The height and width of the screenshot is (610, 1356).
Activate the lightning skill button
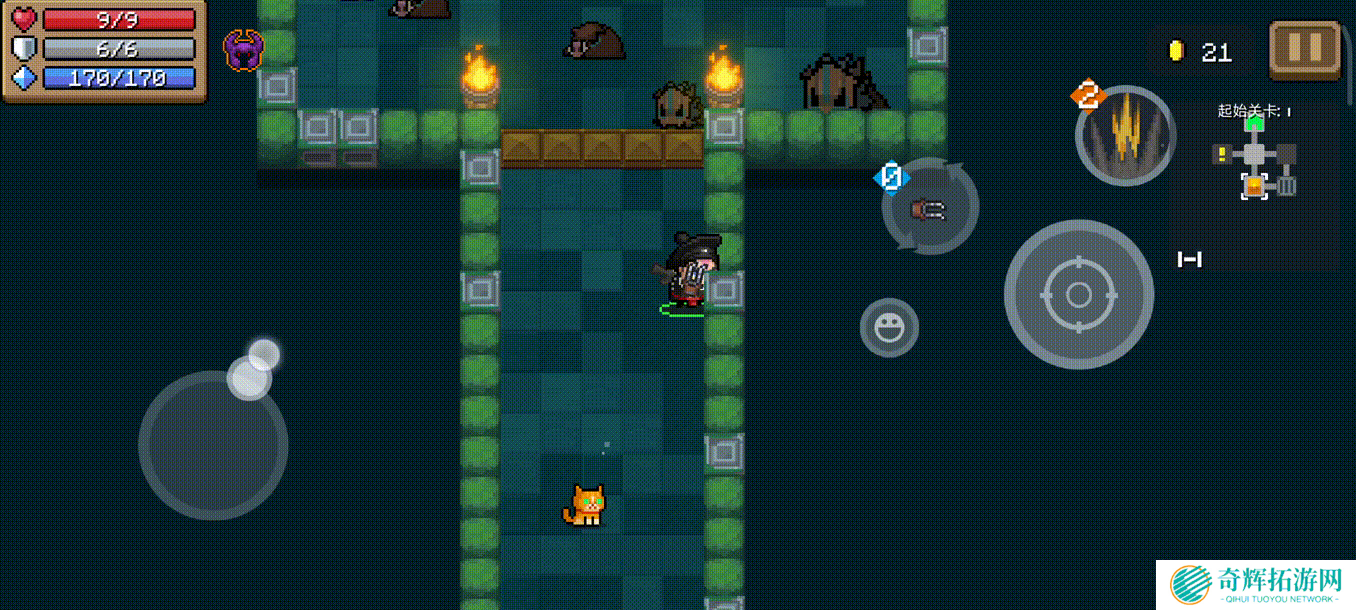click(1125, 136)
